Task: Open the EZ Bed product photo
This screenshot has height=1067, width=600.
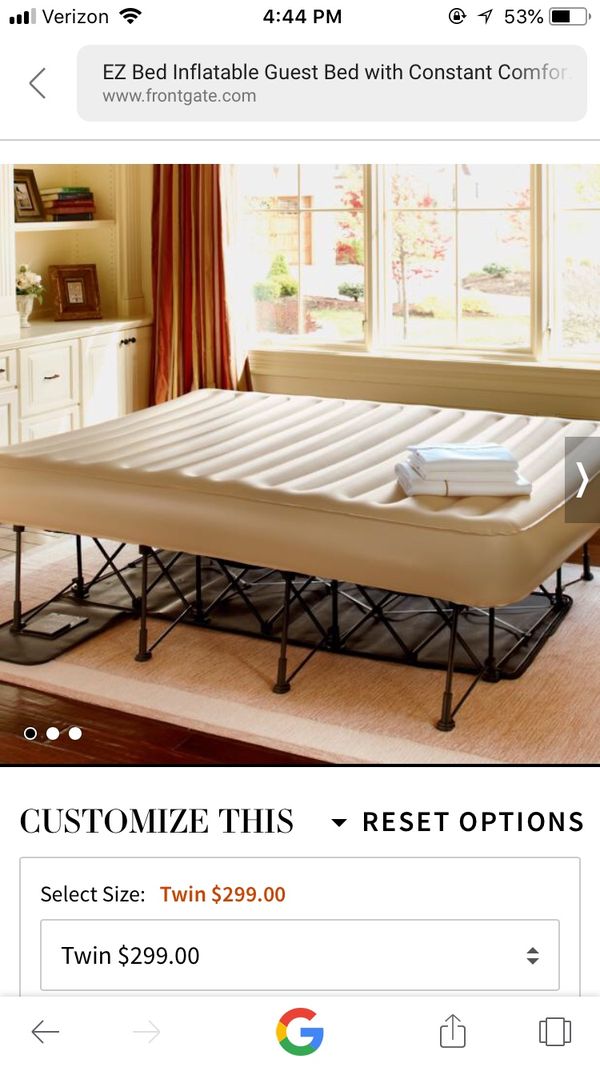Action: coord(300,465)
